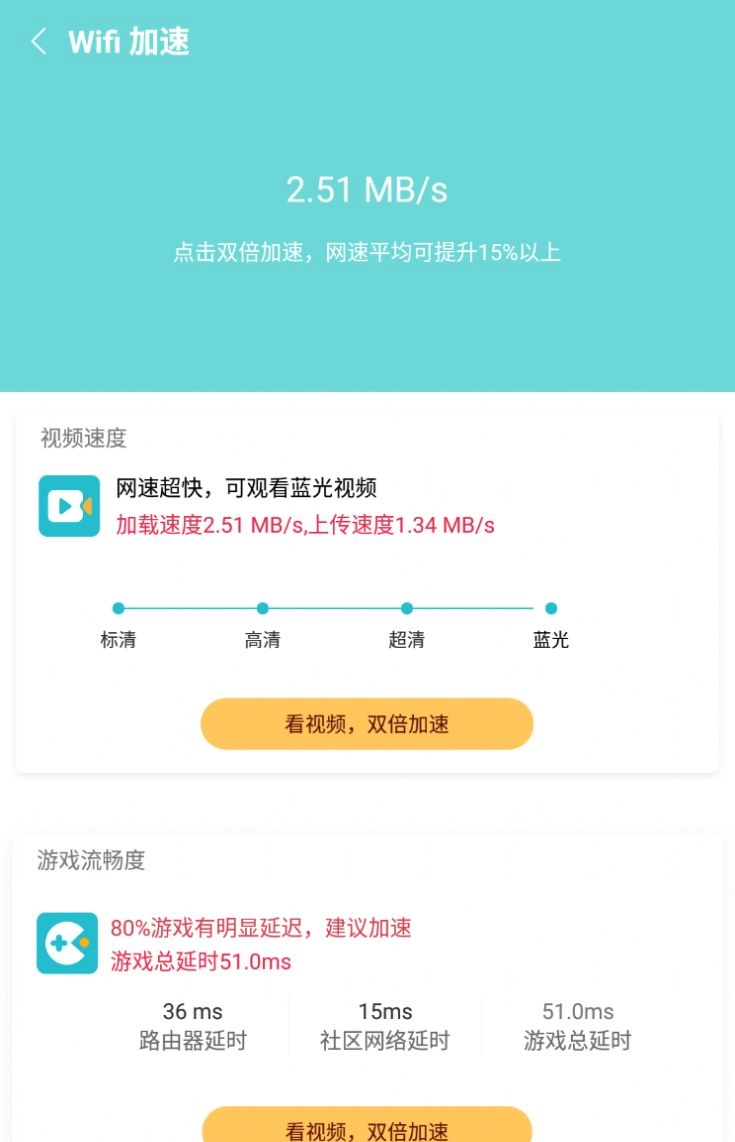Expand the 超清 label option

[406, 640]
